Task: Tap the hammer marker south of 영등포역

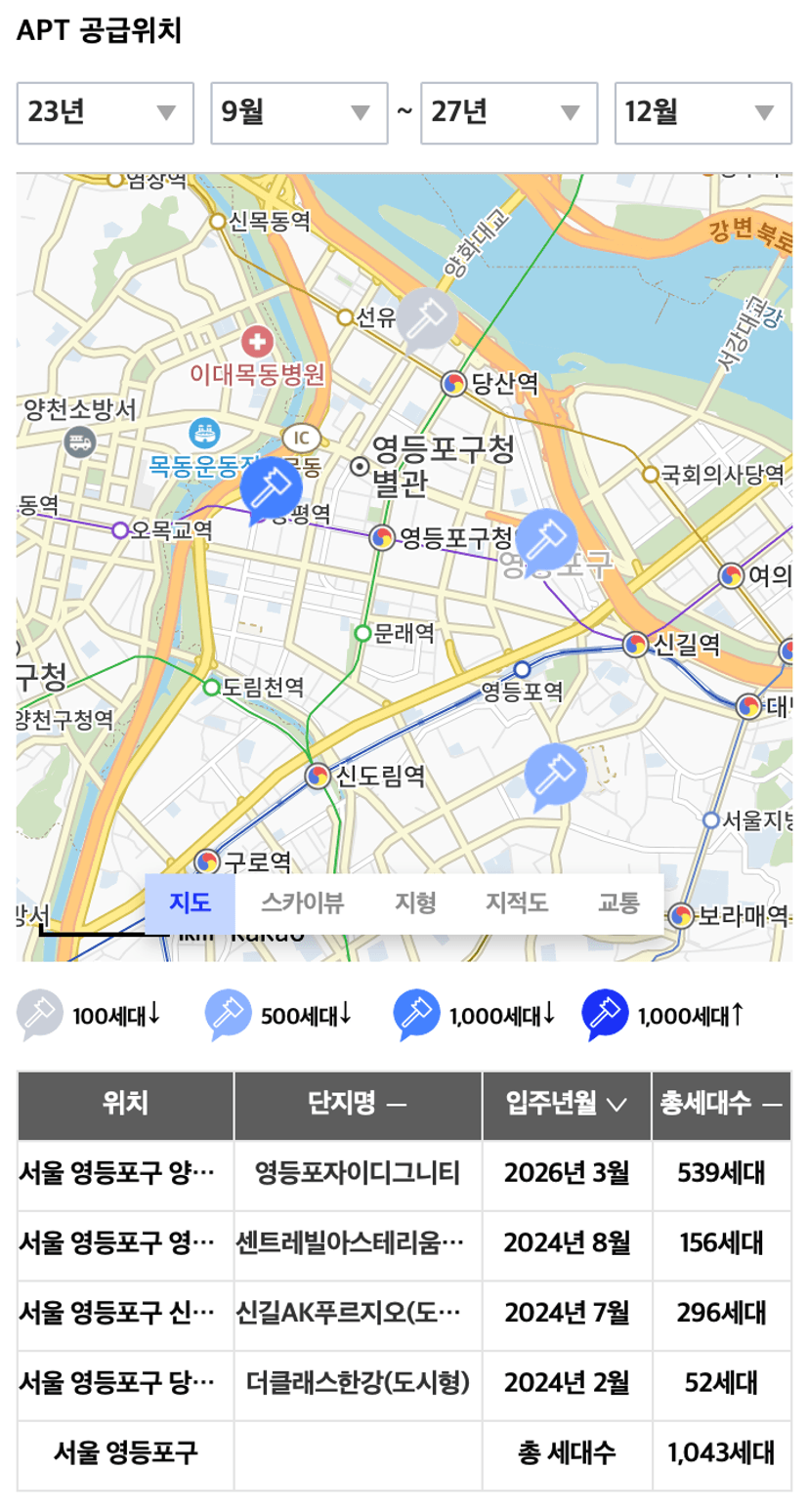Action: 555,777
